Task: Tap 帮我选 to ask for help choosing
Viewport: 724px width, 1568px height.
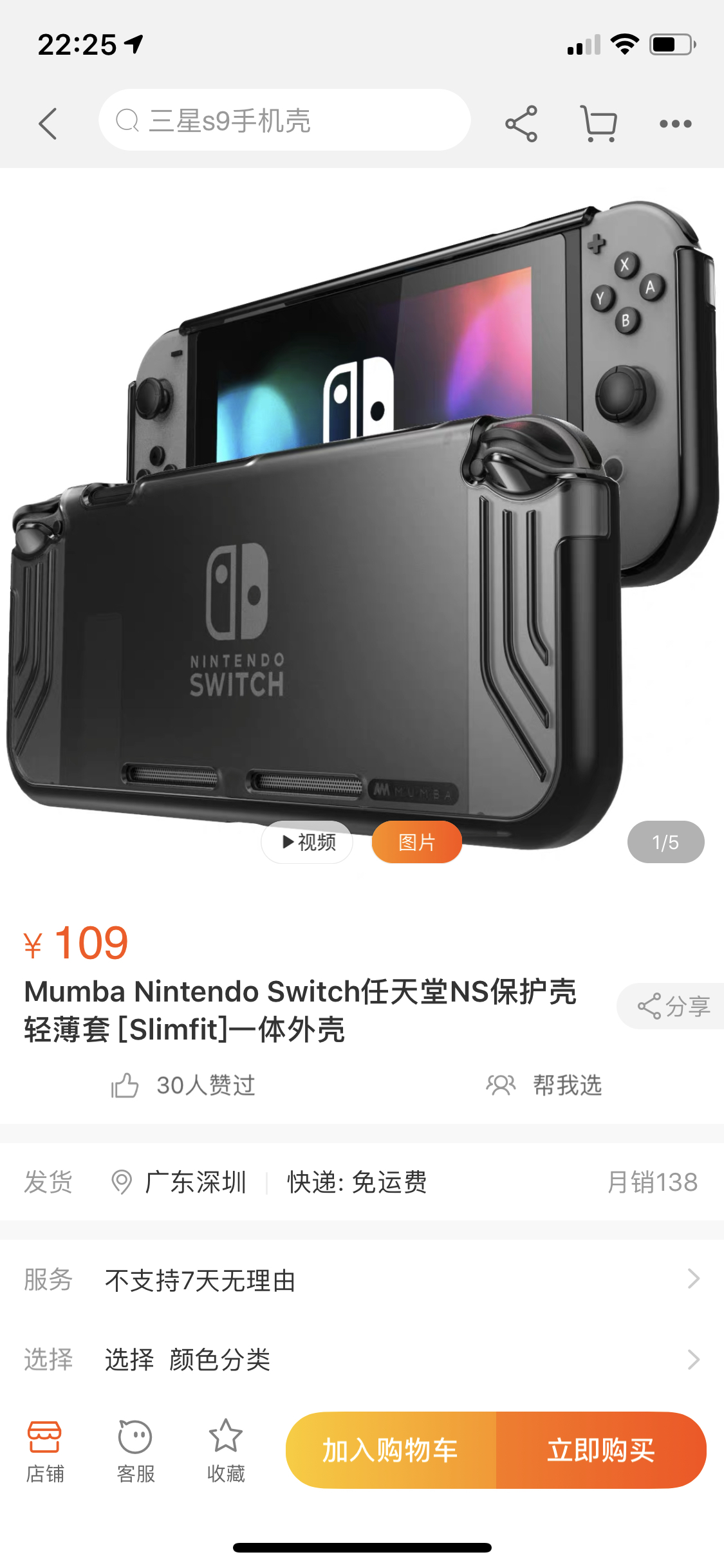Action: [544, 1085]
